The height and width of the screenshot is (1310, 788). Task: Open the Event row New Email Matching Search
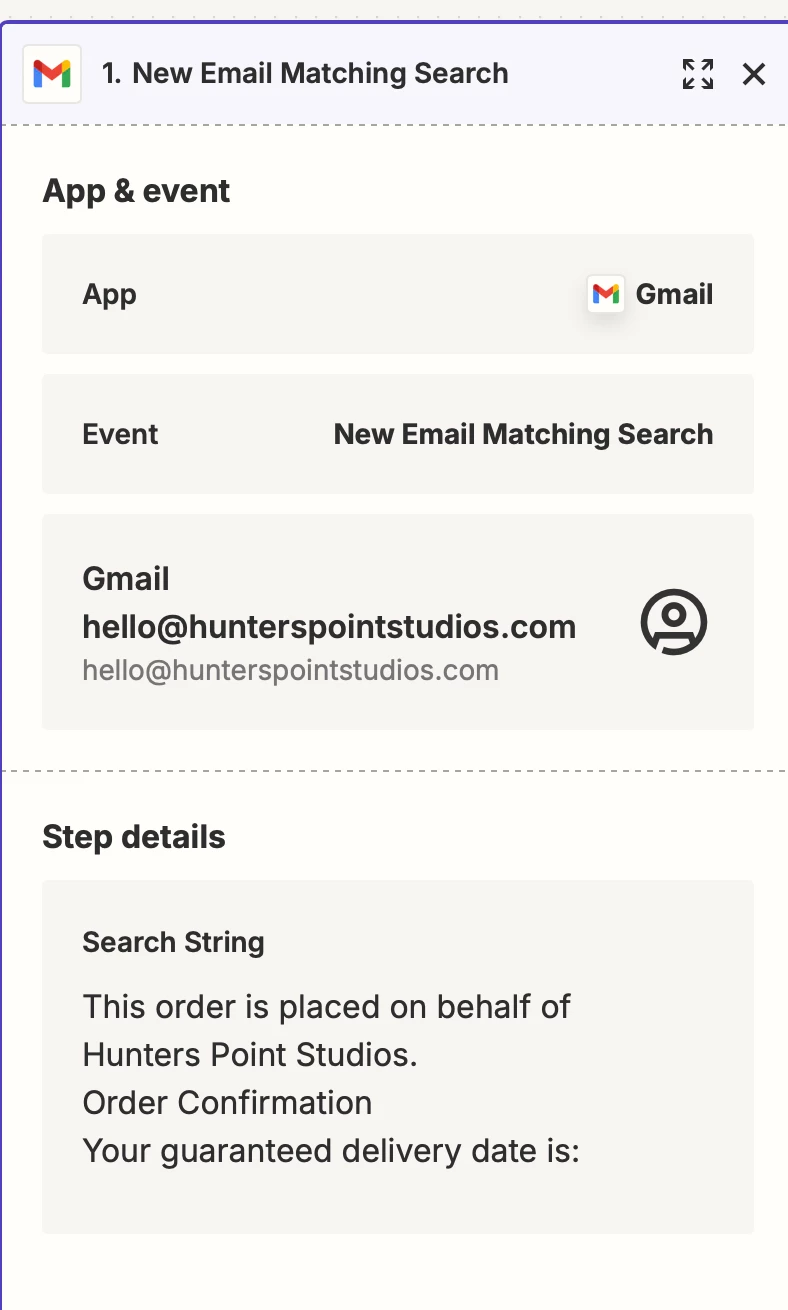(x=397, y=434)
